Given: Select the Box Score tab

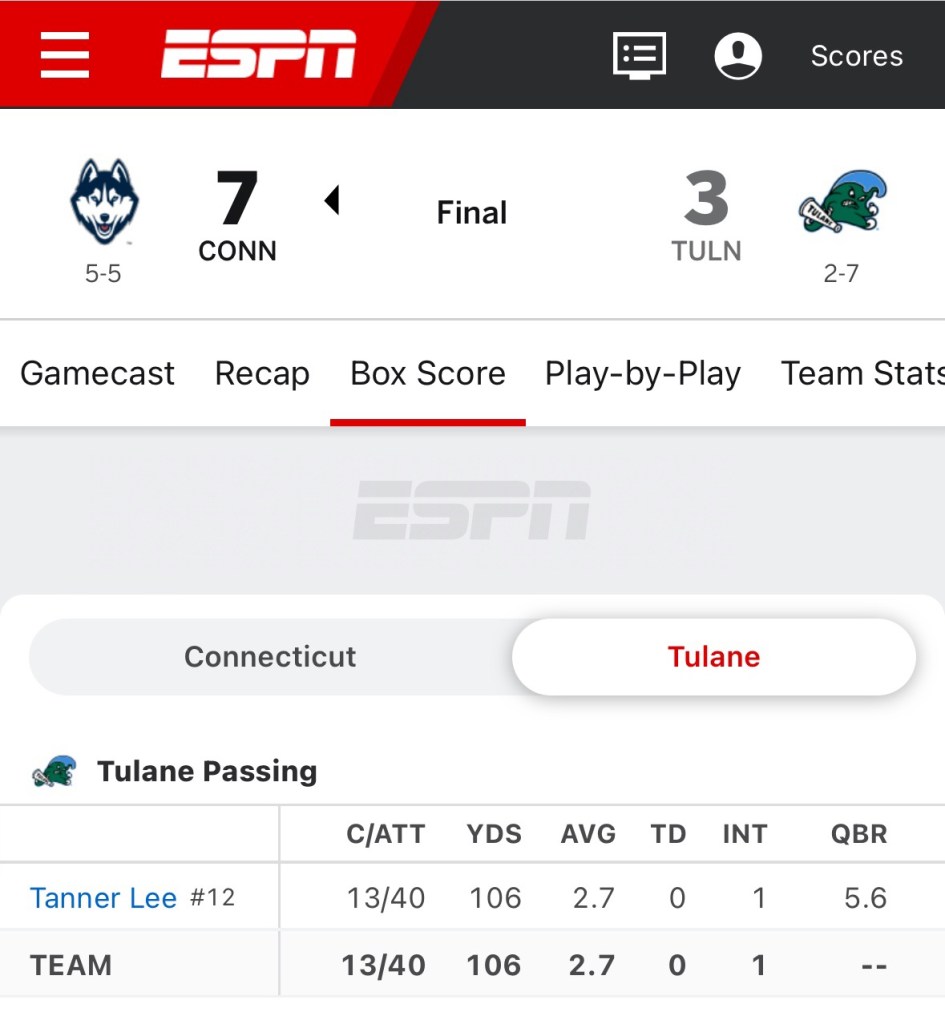Looking at the screenshot, I should (x=427, y=374).
